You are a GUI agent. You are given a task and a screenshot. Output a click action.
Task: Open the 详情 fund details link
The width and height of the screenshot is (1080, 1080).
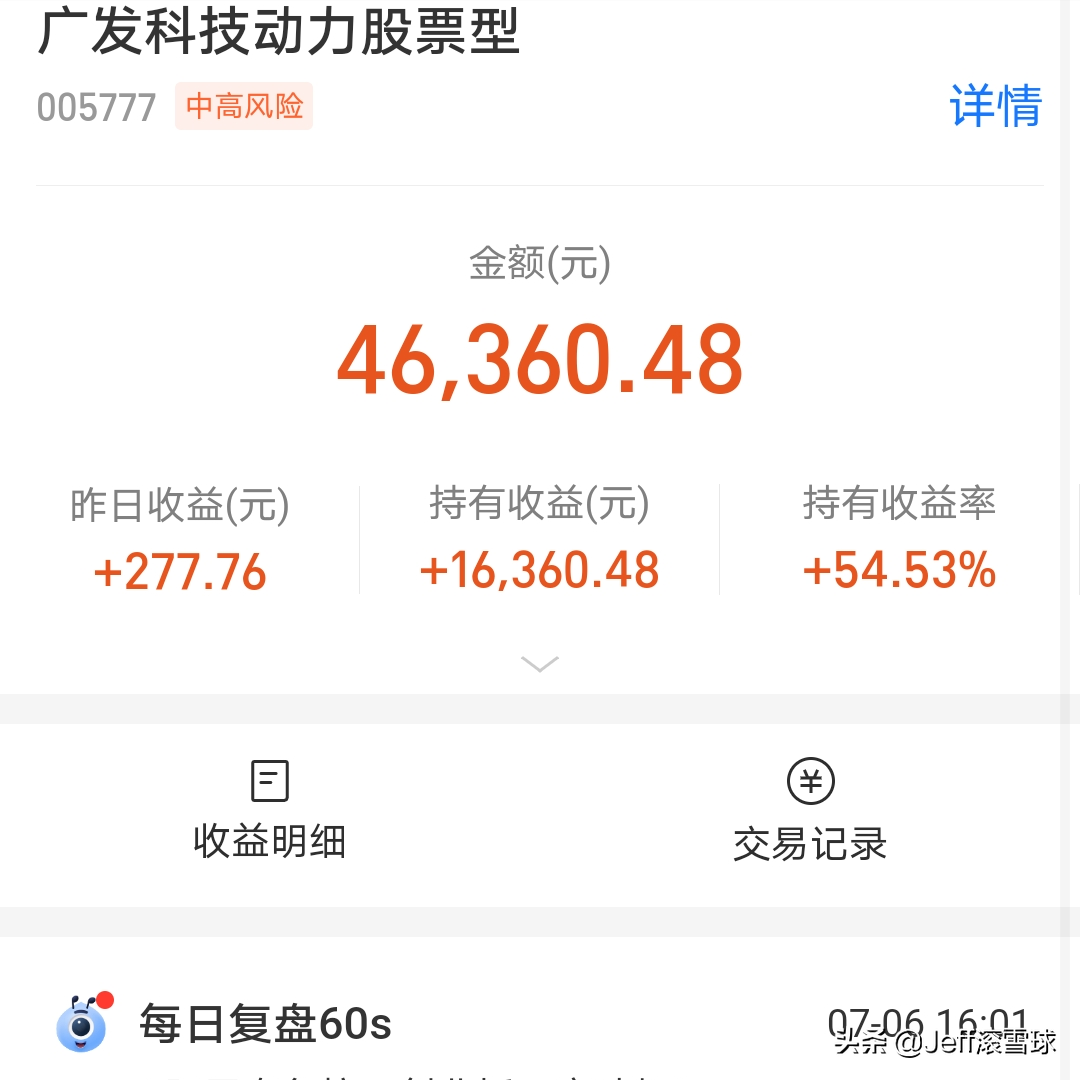coord(995,106)
